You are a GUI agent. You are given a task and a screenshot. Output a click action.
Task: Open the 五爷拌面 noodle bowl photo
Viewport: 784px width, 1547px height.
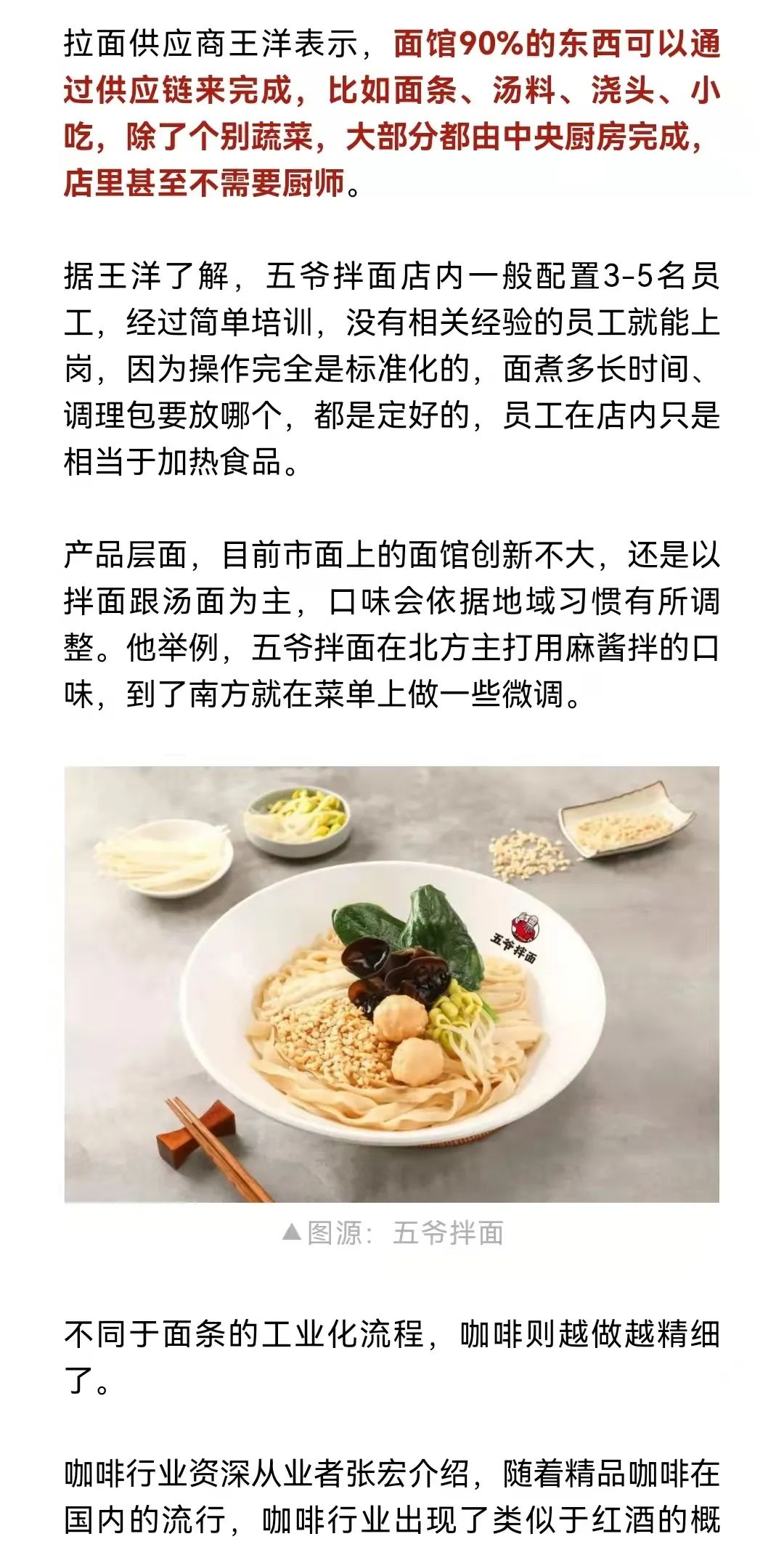click(392, 984)
